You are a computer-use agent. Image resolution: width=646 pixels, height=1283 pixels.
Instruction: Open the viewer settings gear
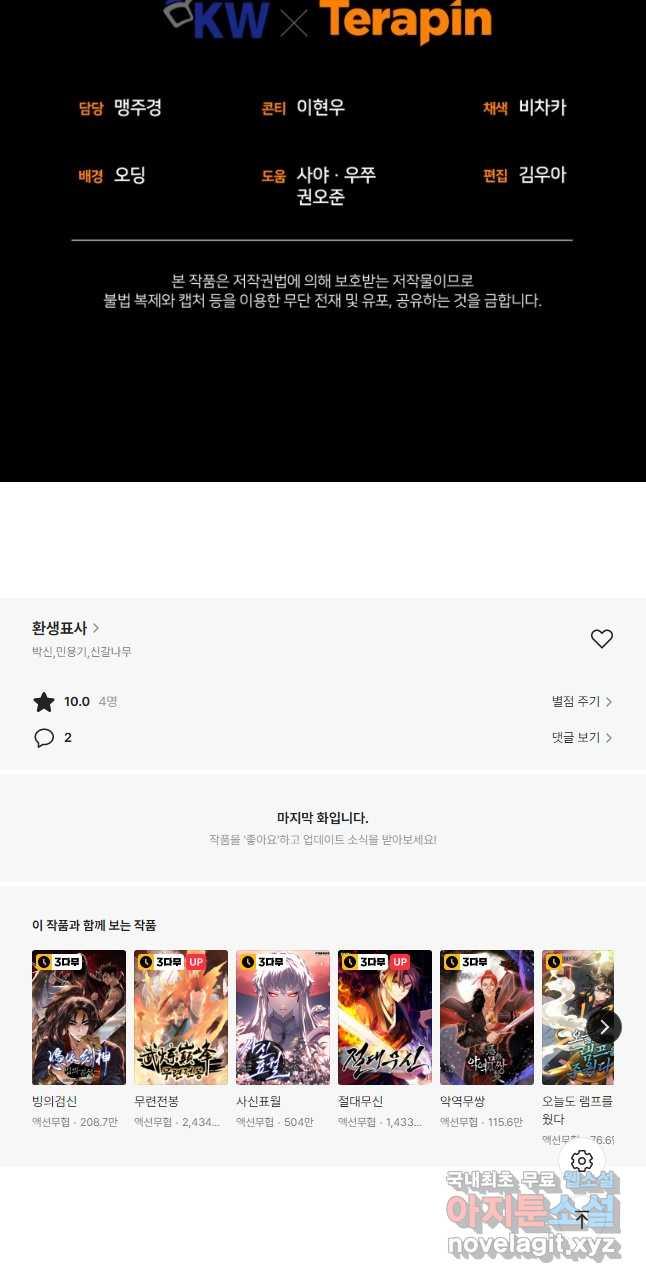pos(582,1161)
